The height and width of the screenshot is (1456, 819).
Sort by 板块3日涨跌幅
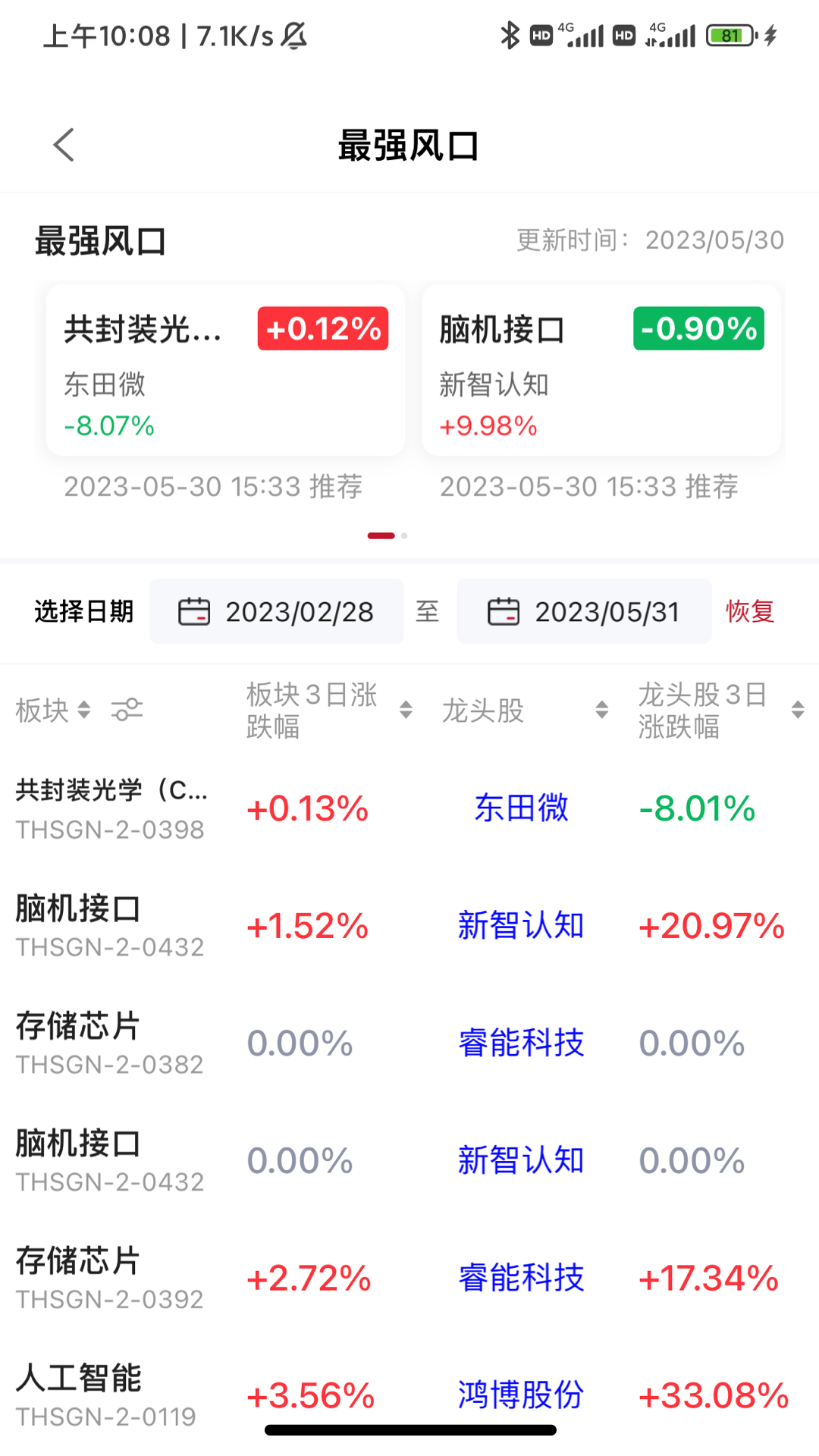(406, 710)
